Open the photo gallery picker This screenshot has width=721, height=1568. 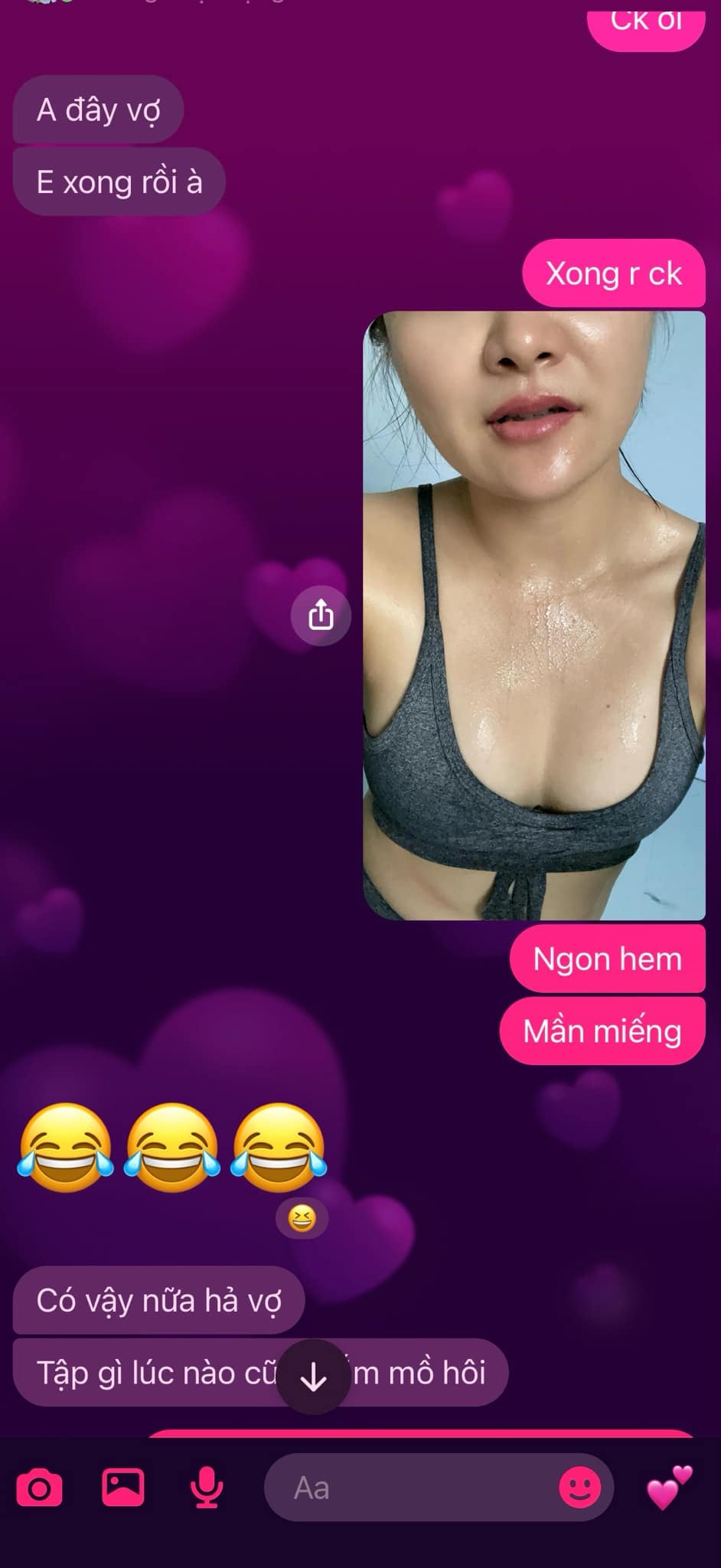122,1488
